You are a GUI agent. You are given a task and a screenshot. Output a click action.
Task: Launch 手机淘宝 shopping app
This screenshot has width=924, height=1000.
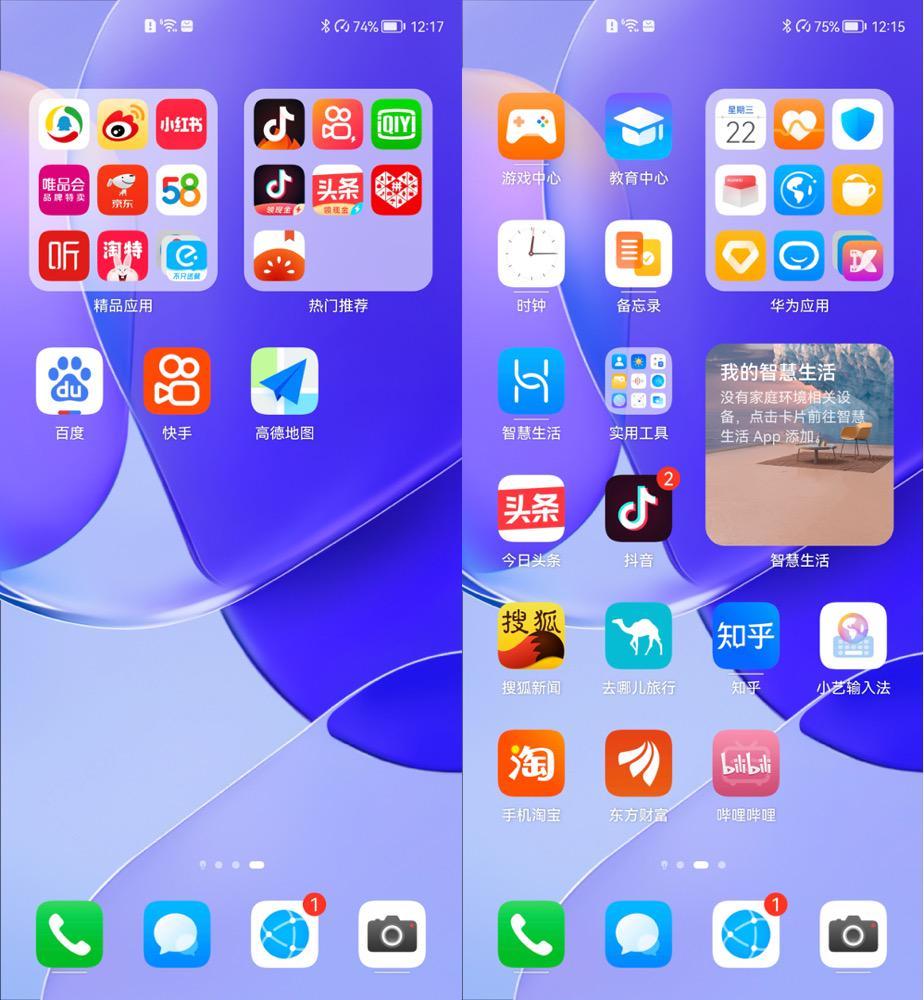[531, 763]
